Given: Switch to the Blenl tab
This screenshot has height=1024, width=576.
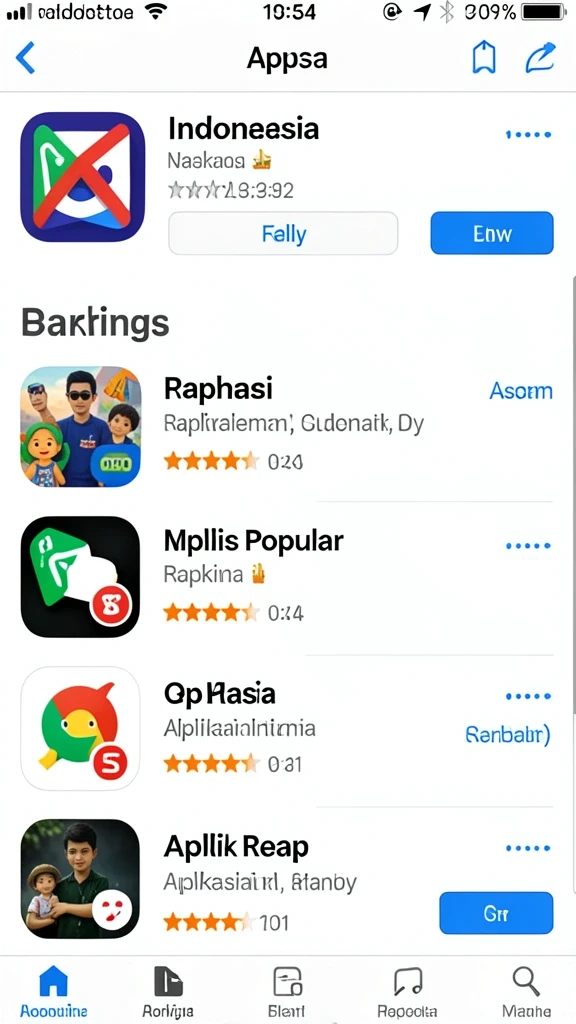Looking at the screenshot, I should (x=286, y=991).
